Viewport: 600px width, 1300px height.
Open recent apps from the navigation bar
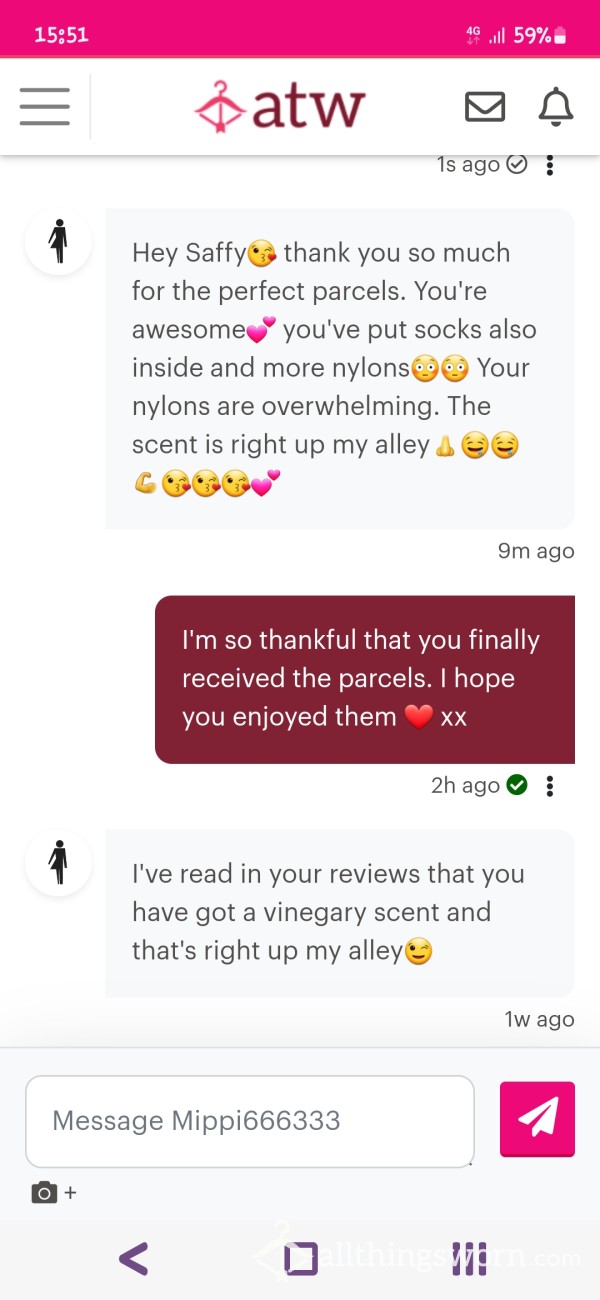pos(469,1258)
